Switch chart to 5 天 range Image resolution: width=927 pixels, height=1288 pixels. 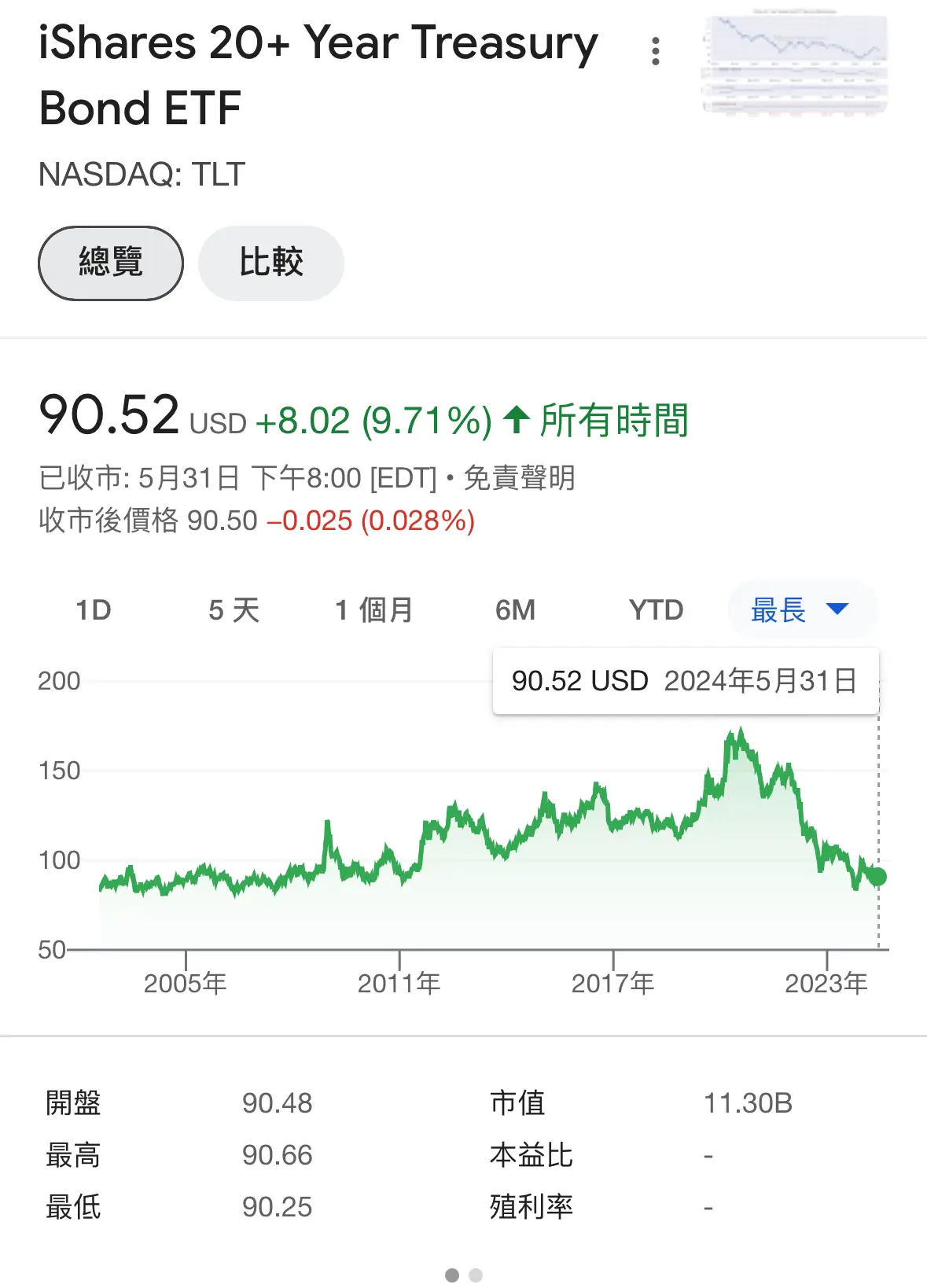point(234,609)
